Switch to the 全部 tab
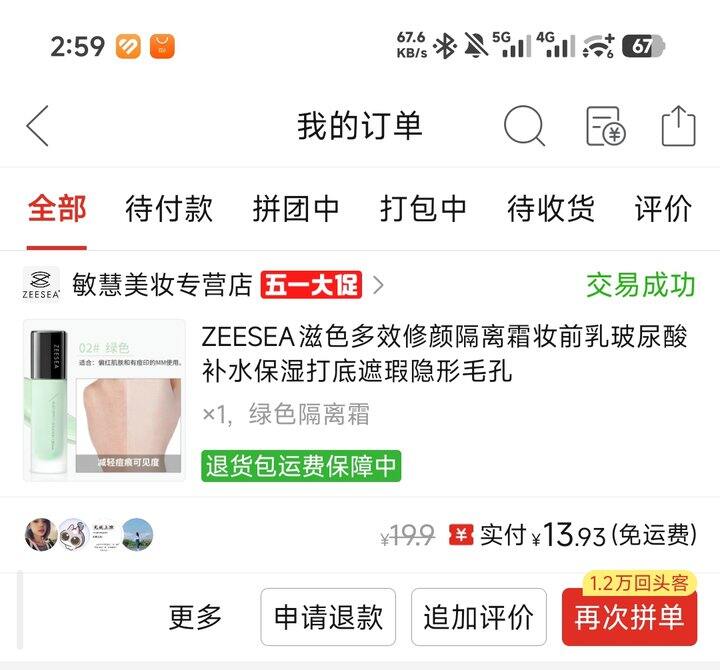The width and height of the screenshot is (720, 670). coord(56,209)
